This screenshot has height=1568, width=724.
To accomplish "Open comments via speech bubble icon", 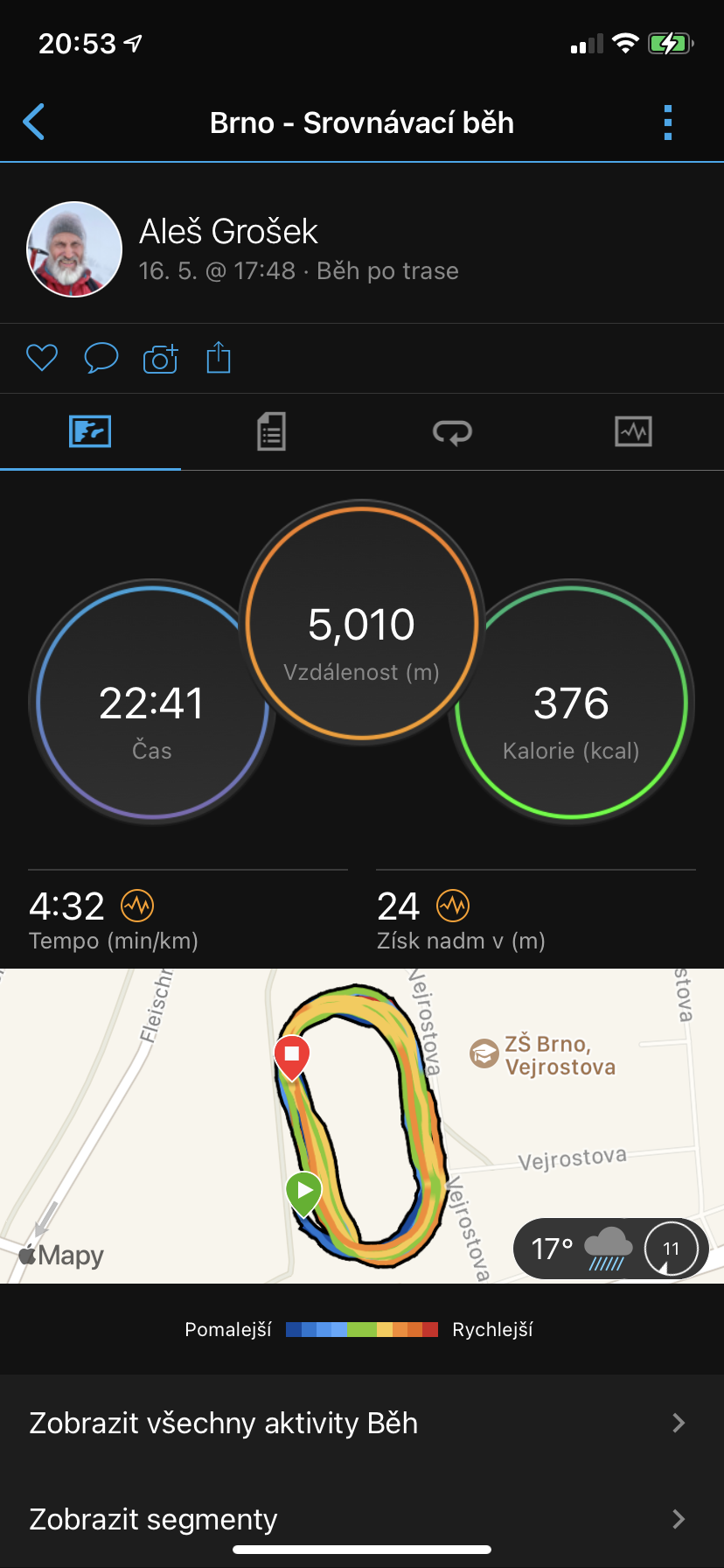I will point(101,358).
